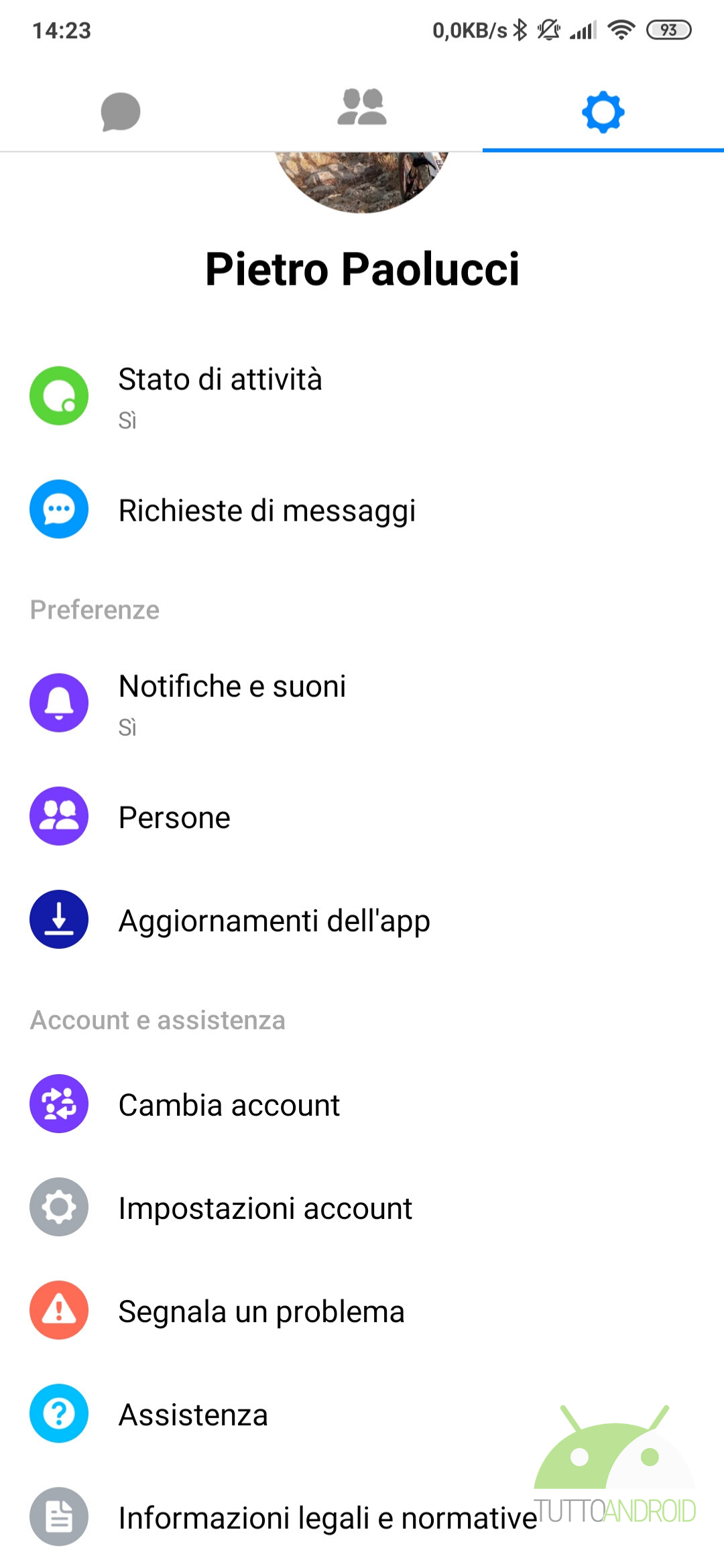Open Stato di attività settings

pyautogui.click(x=220, y=395)
